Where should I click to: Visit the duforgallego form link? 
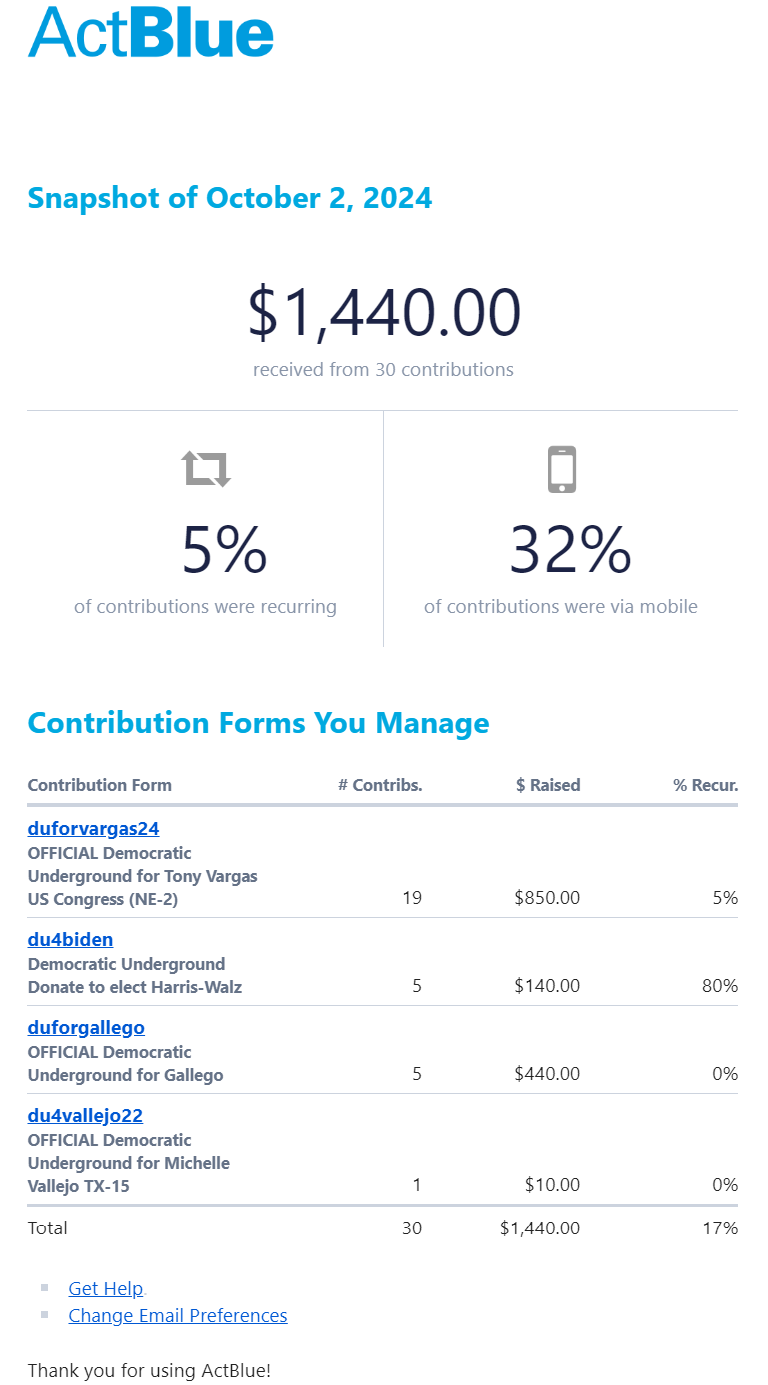[x=86, y=1028]
